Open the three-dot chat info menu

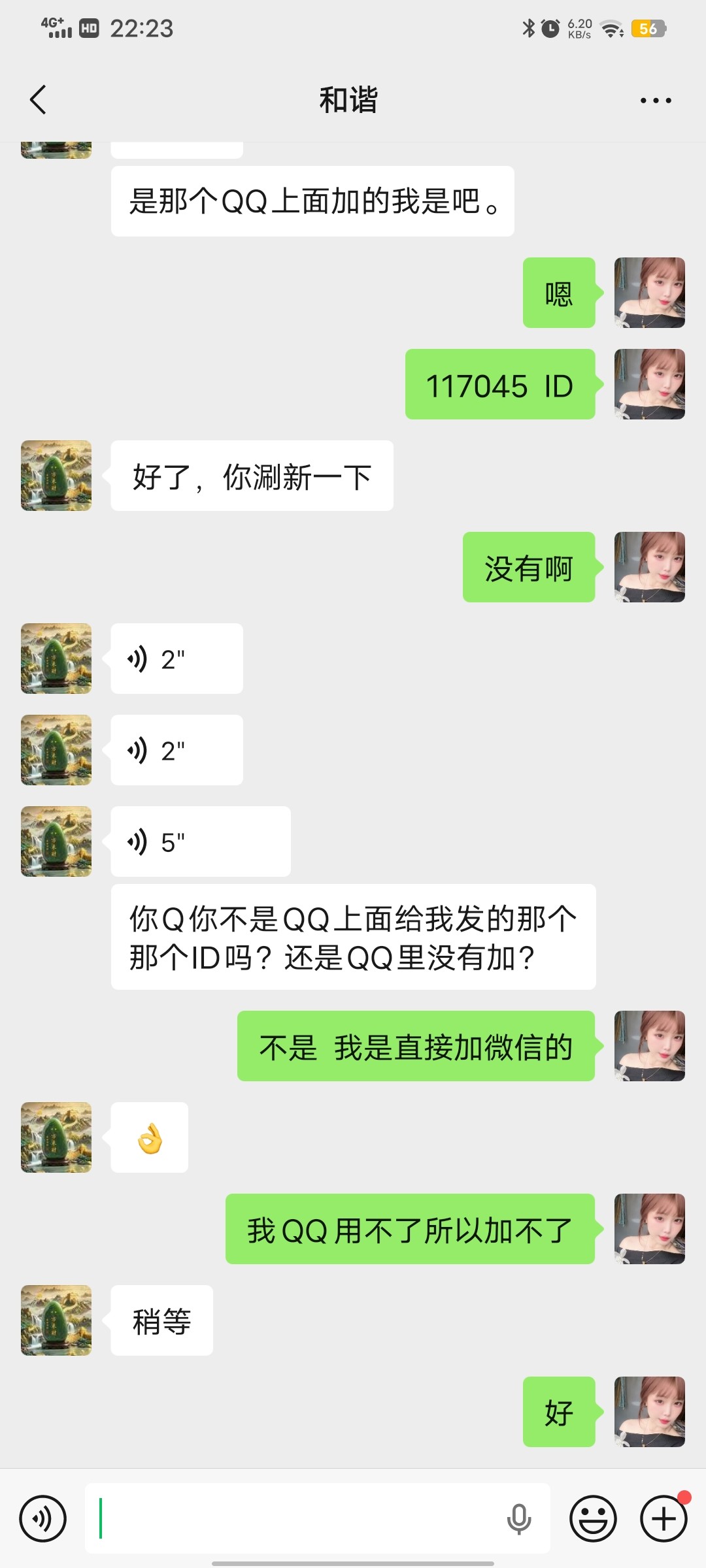656,100
